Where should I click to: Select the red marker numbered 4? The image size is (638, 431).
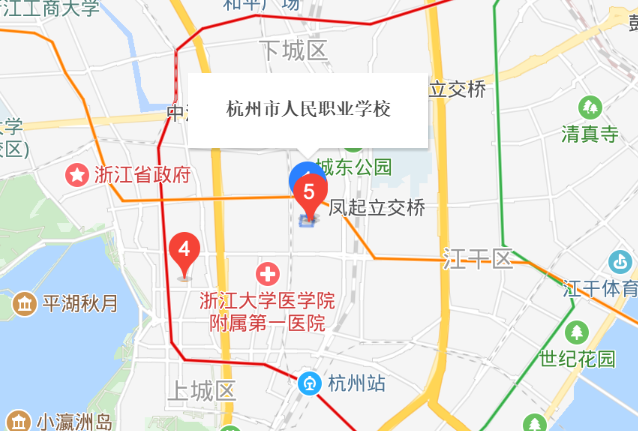pyautogui.click(x=184, y=250)
